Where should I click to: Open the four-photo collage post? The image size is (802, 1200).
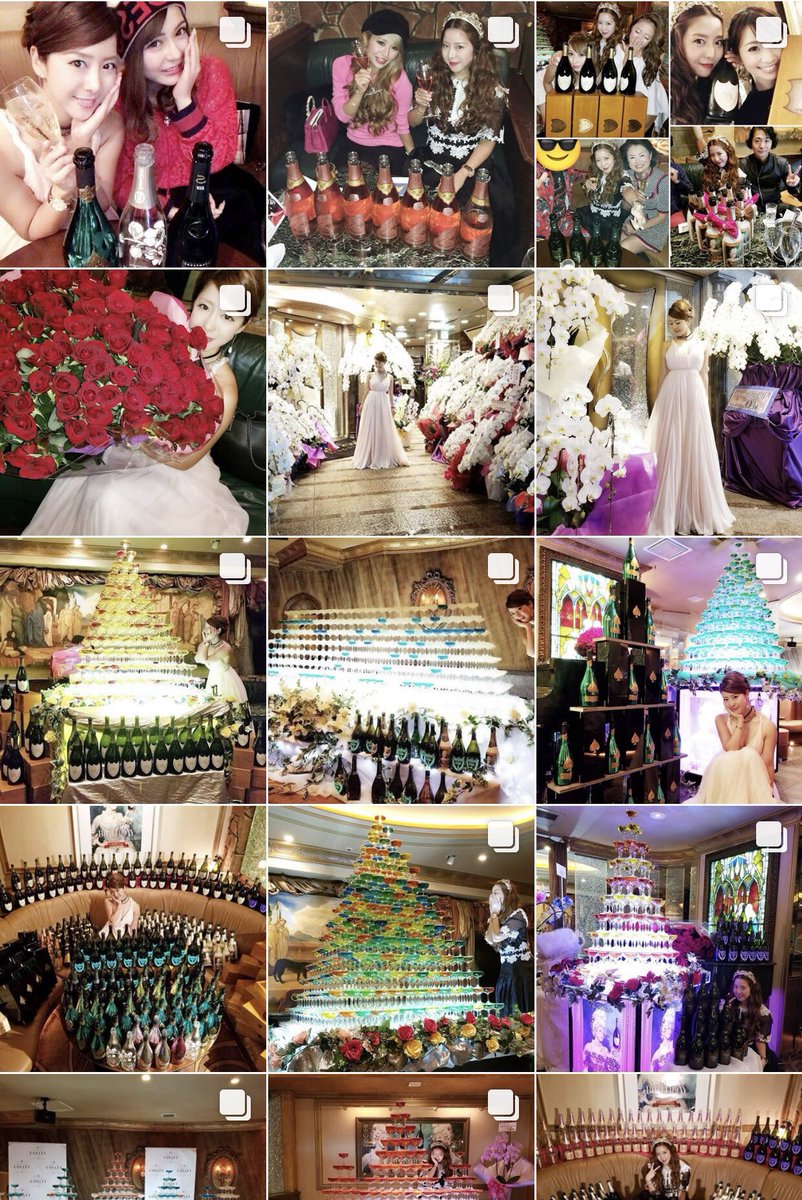pos(668,133)
